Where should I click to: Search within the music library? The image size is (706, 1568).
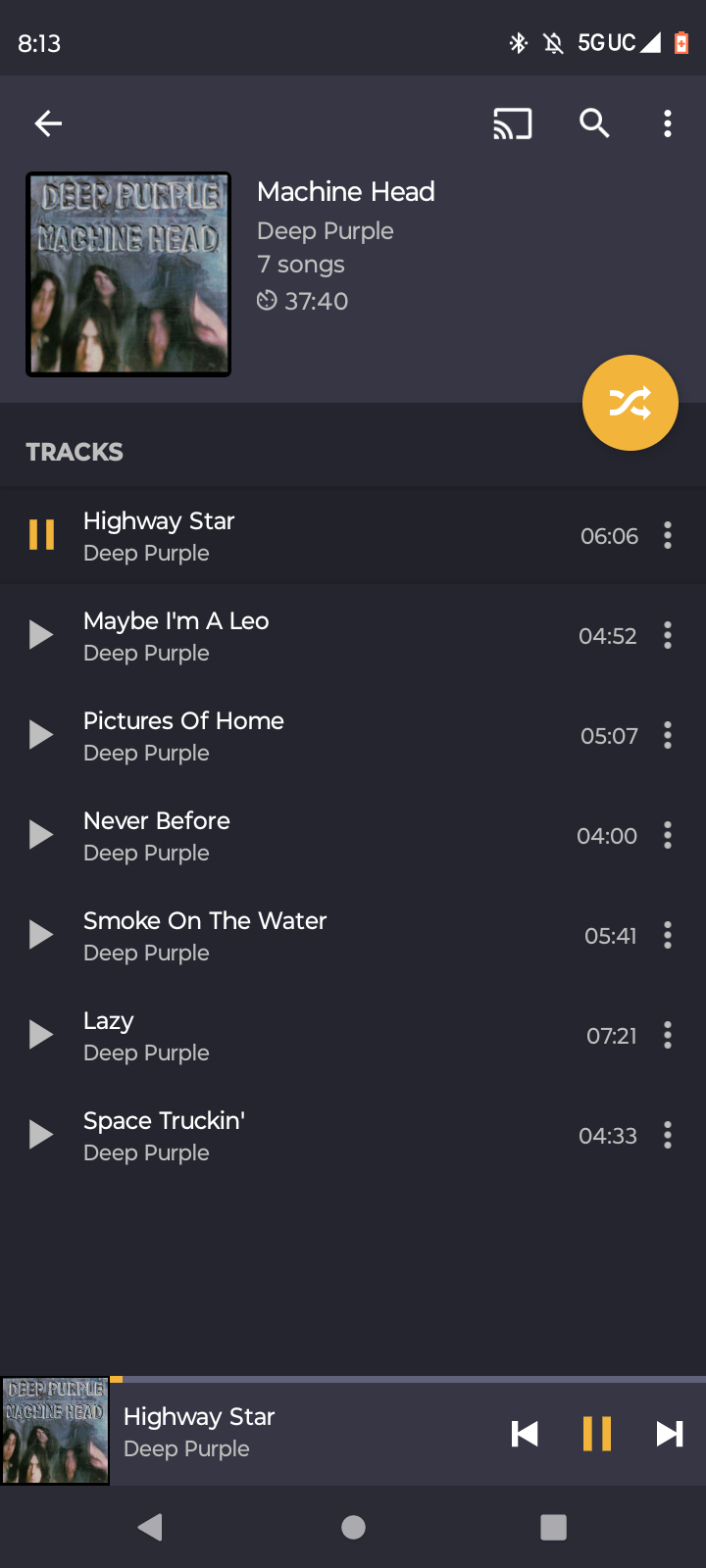tap(594, 123)
